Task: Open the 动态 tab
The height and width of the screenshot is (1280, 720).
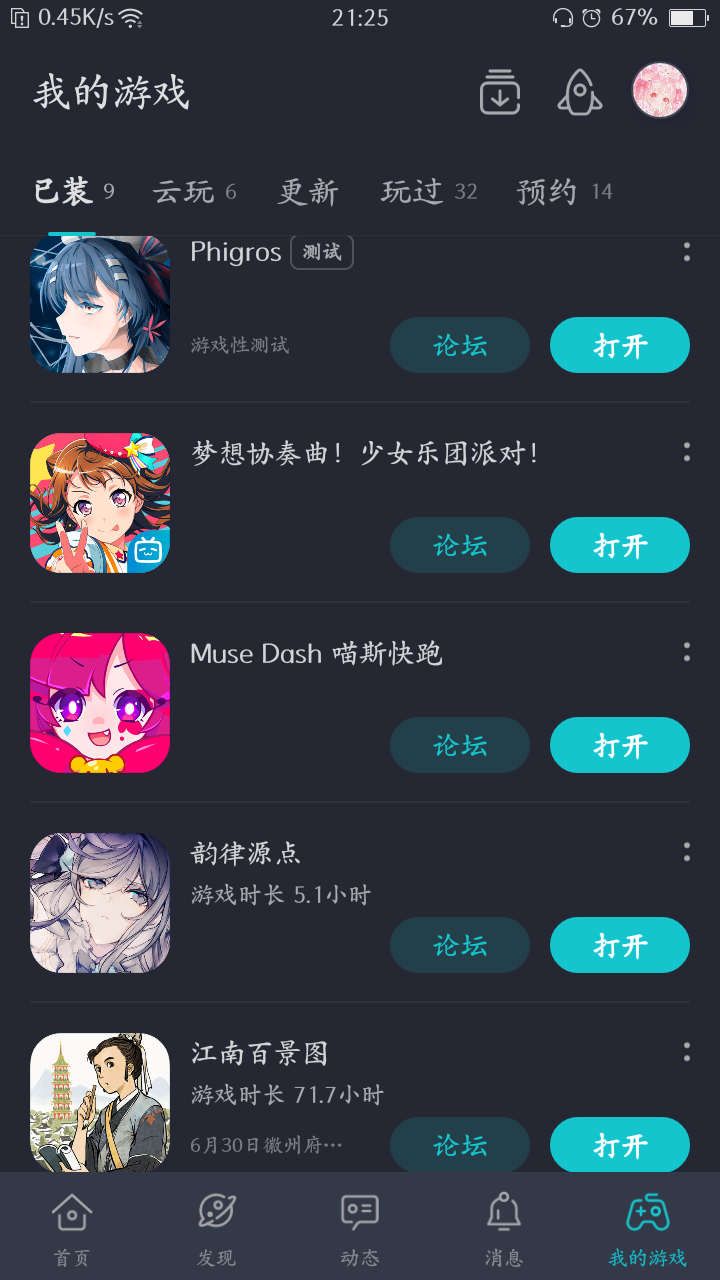Action: [360, 1228]
